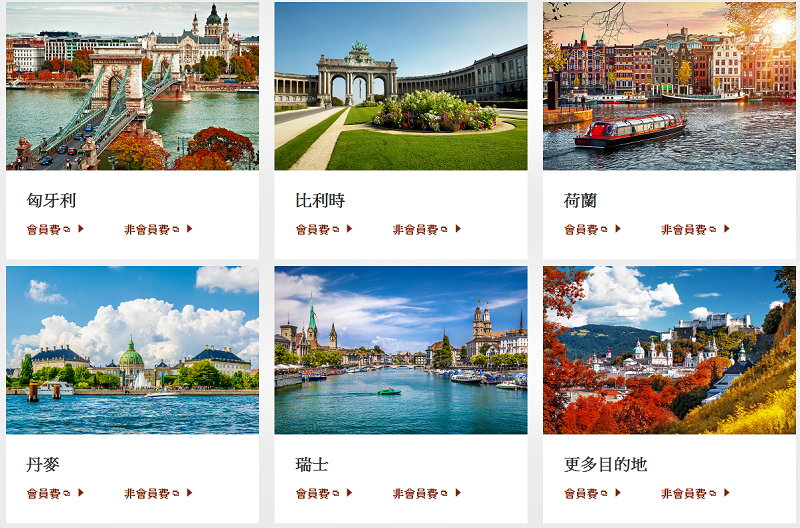The height and width of the screenshot is (528, 800).
Task: Open the 荷蘭 destination photo
Action: [669, 86]
